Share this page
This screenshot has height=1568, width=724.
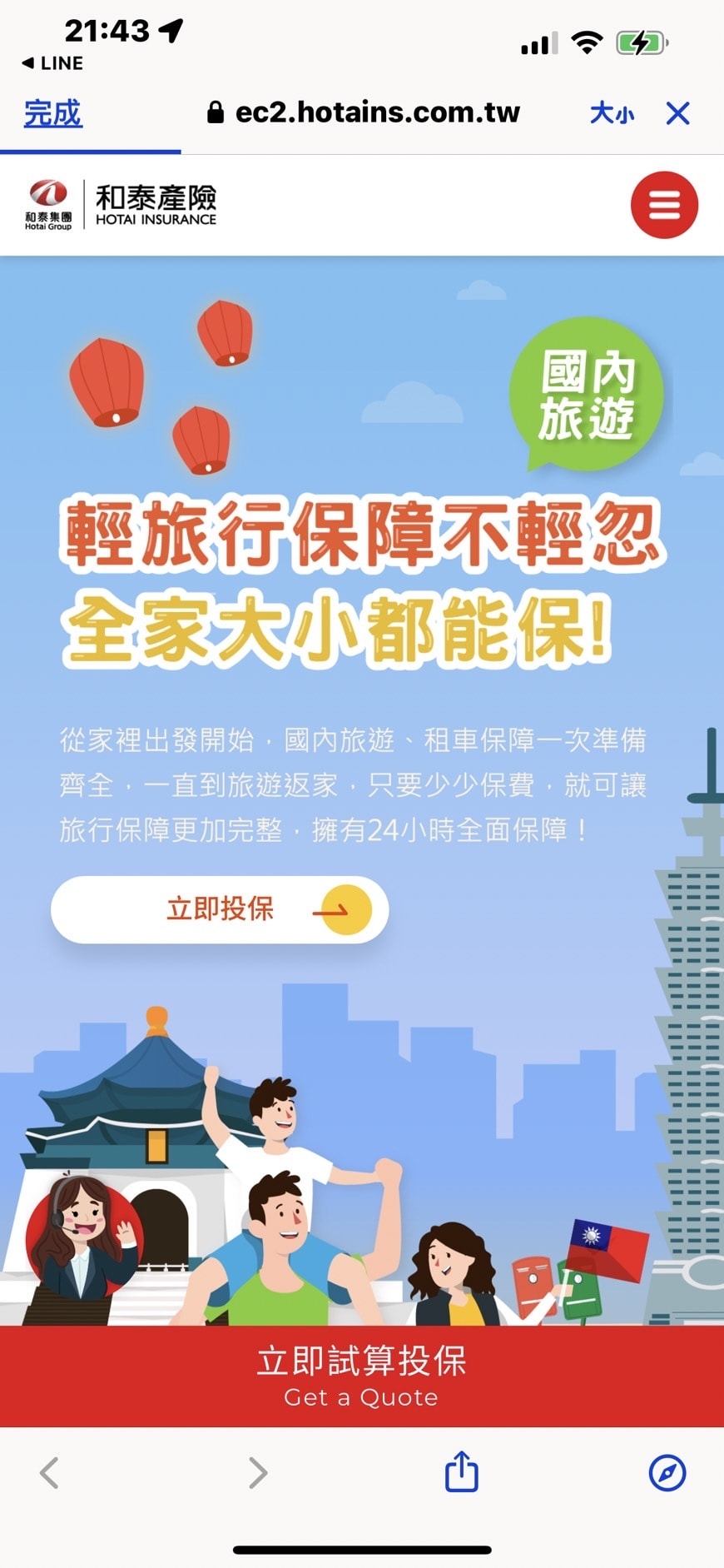[461, 1471]
